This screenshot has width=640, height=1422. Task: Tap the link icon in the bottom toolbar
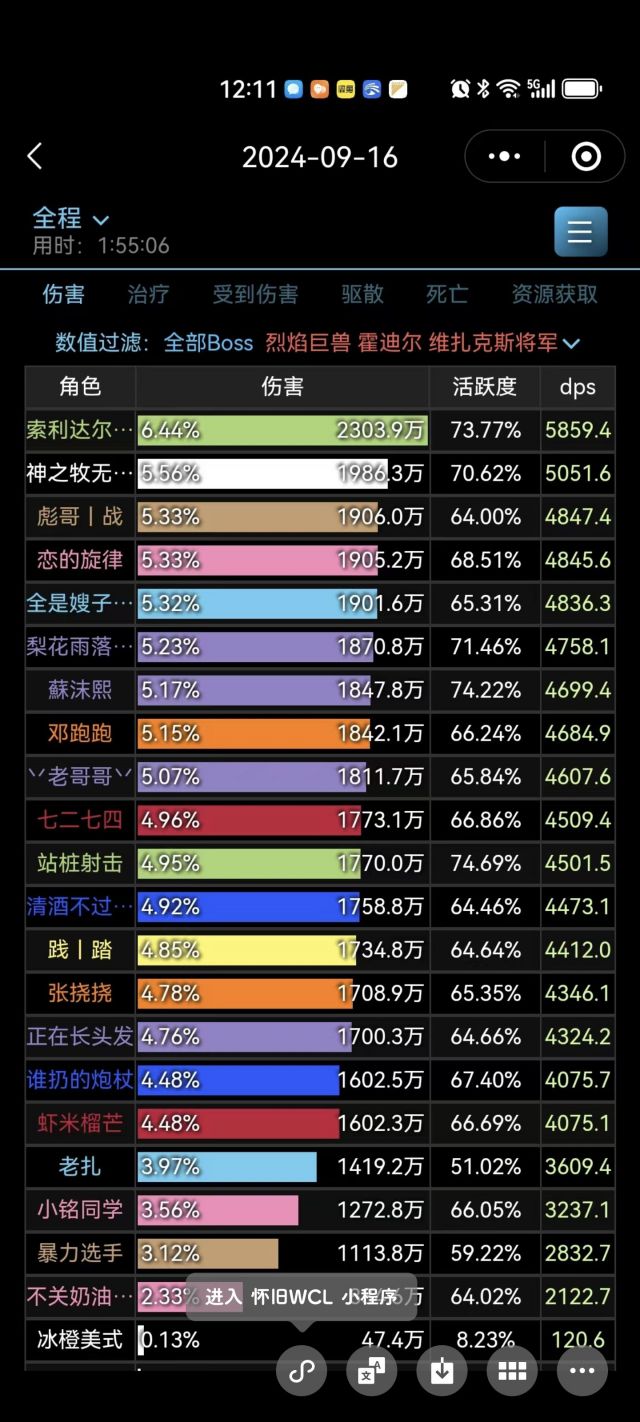[x=302, y=1372]
